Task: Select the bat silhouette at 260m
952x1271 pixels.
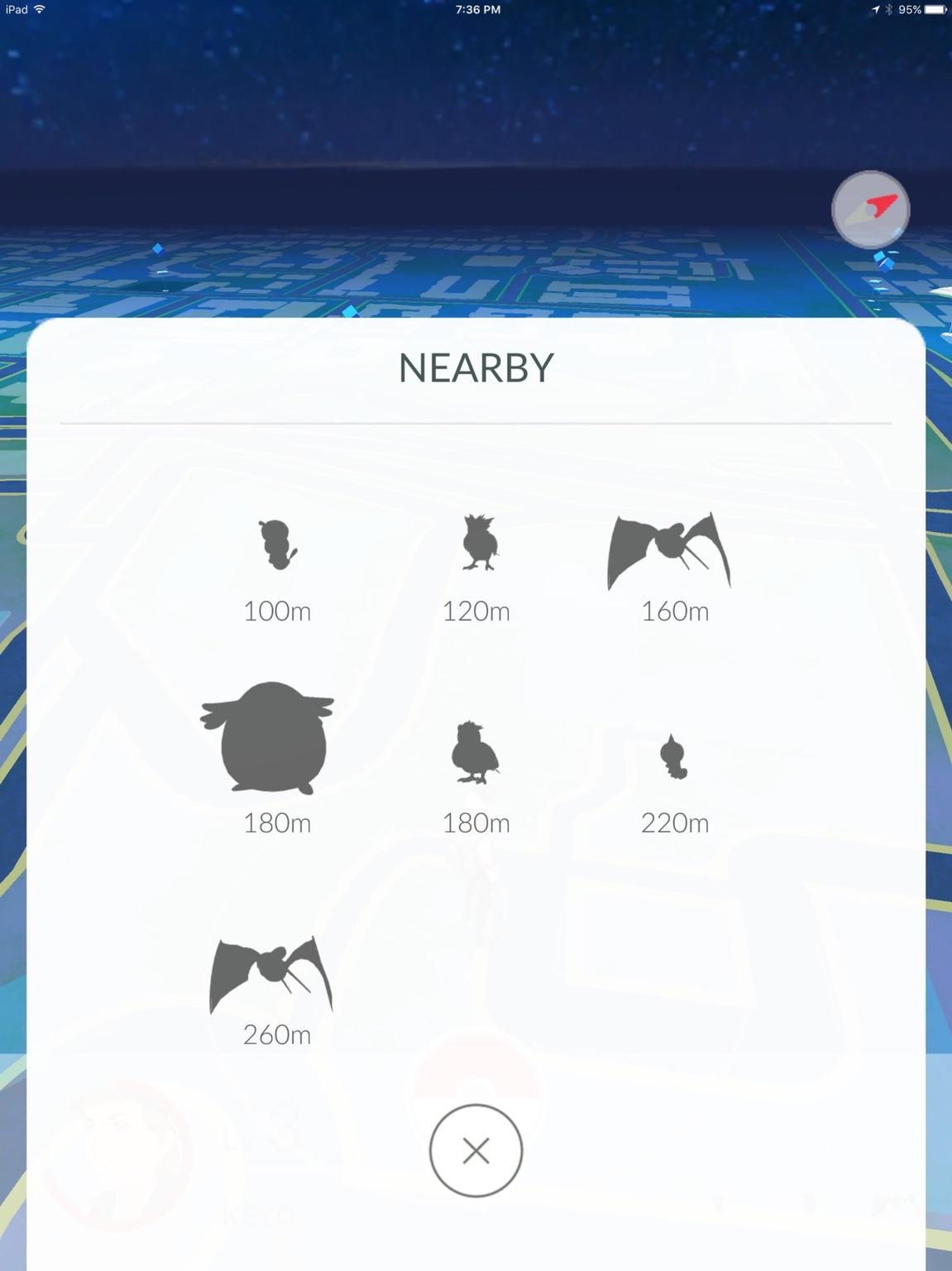Action: coord(271,973)
